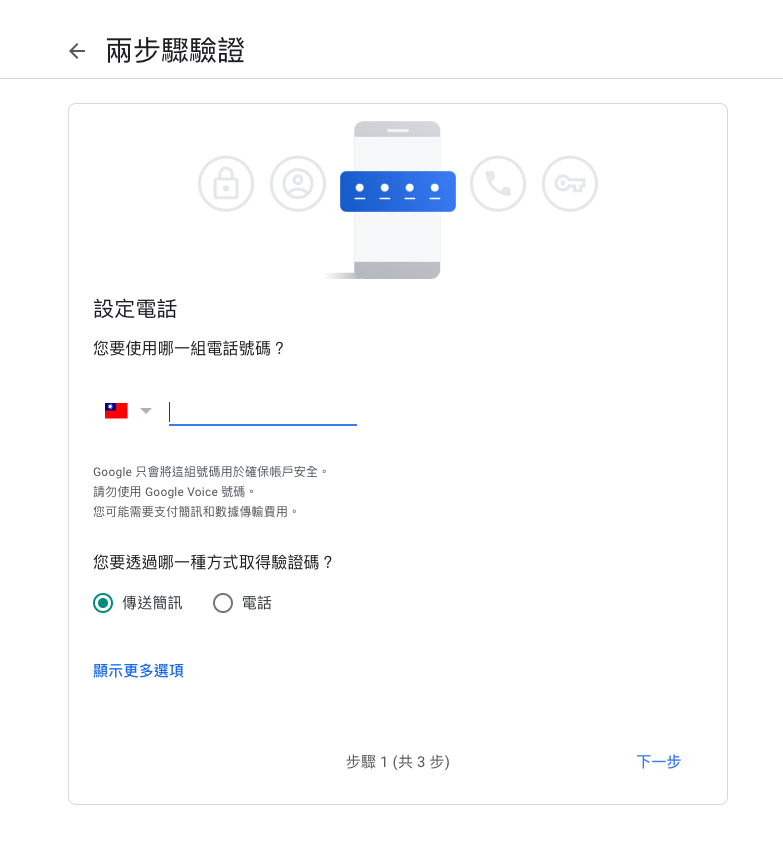Image resolution: width=783 pixels, height=852 pixels.
Task: Click the 下一步 button
Action: pos(658,761)
